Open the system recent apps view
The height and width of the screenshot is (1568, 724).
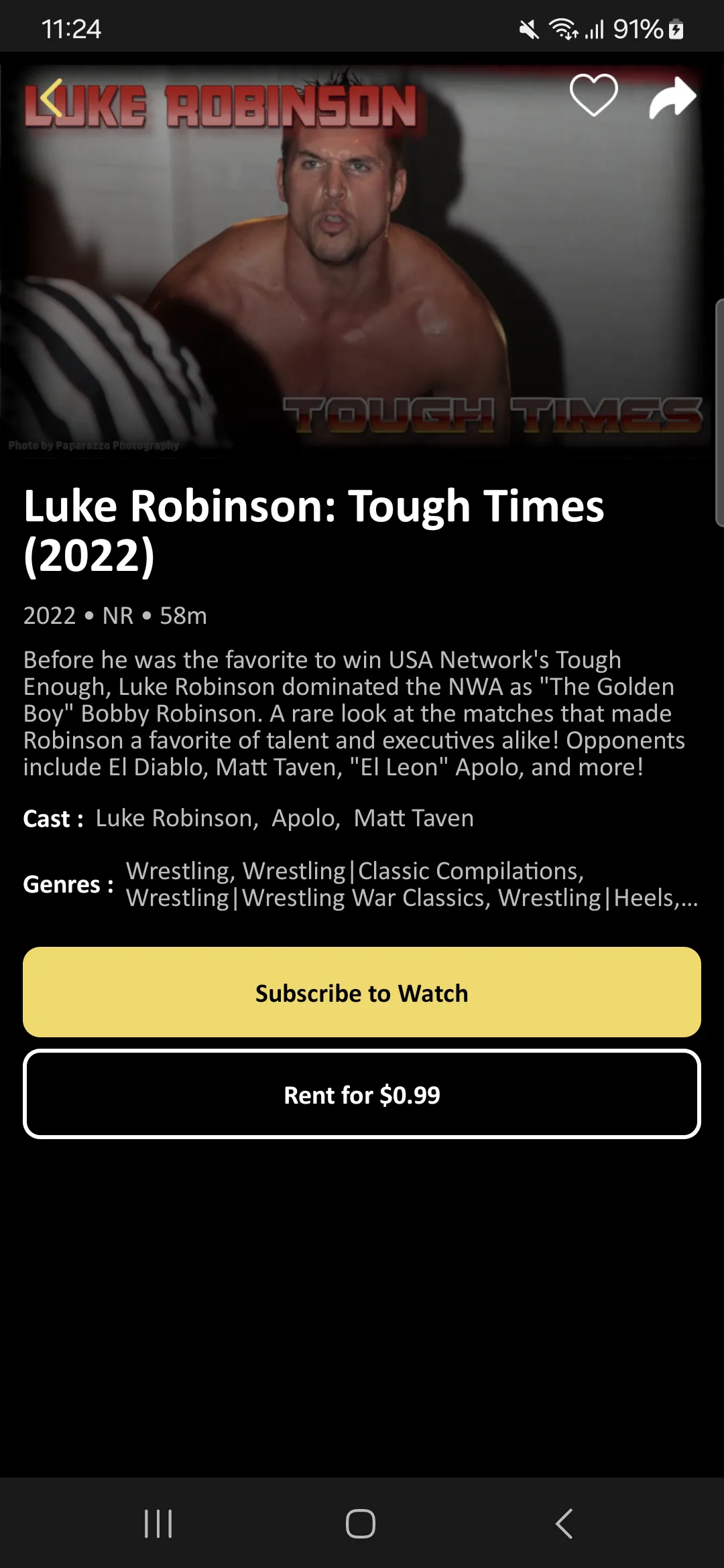coord(159,1524)
